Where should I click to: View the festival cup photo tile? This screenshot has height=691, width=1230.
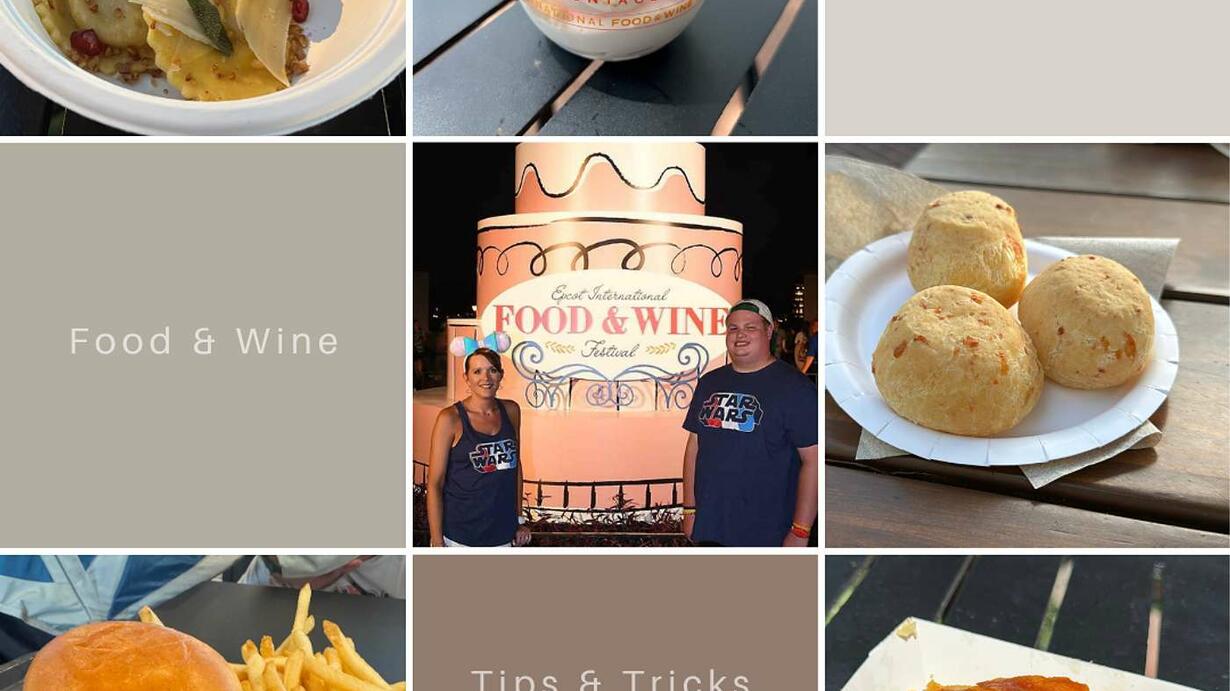[615, 67]
